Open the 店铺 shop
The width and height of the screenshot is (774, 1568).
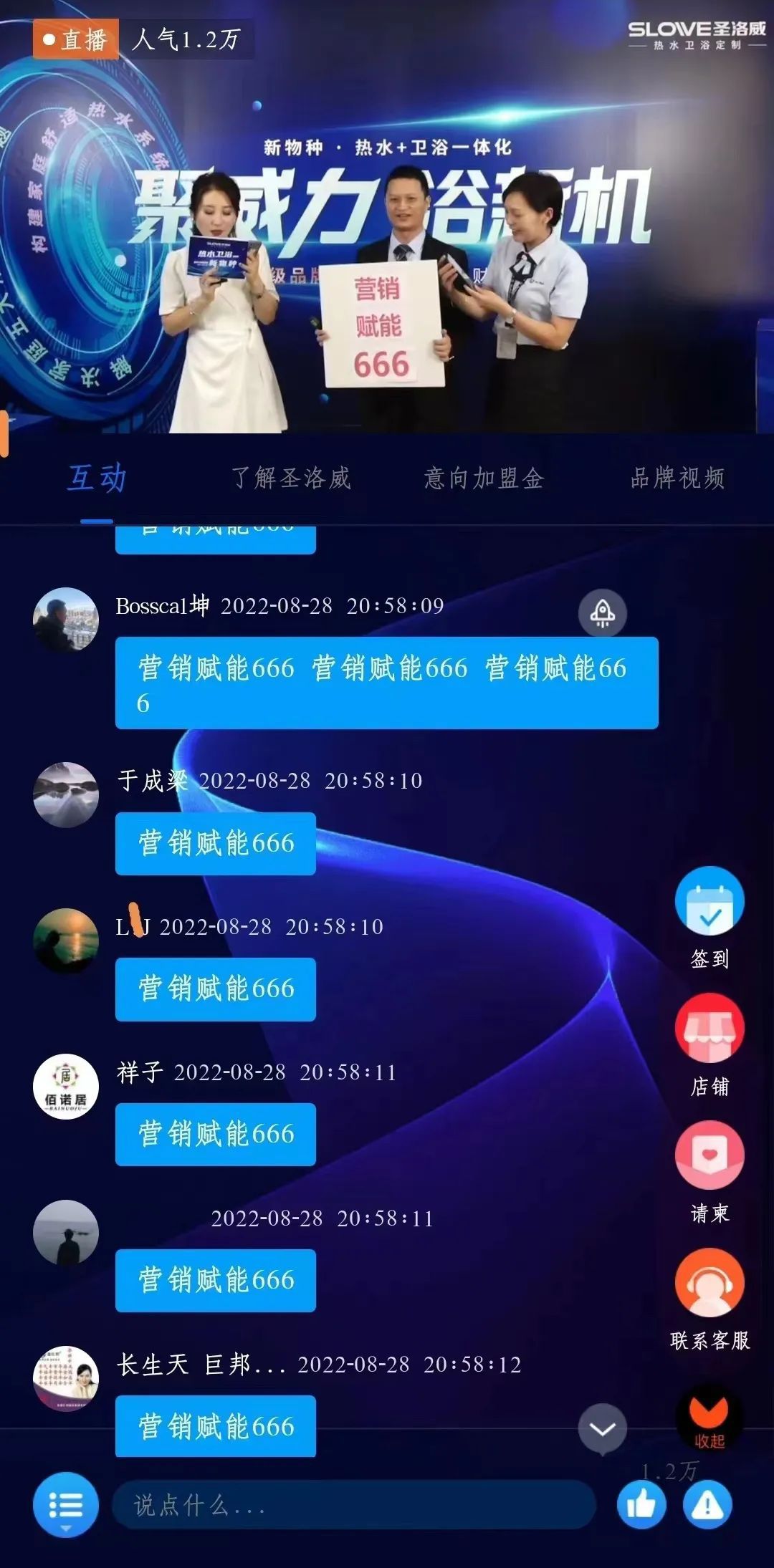point(709,1029)
